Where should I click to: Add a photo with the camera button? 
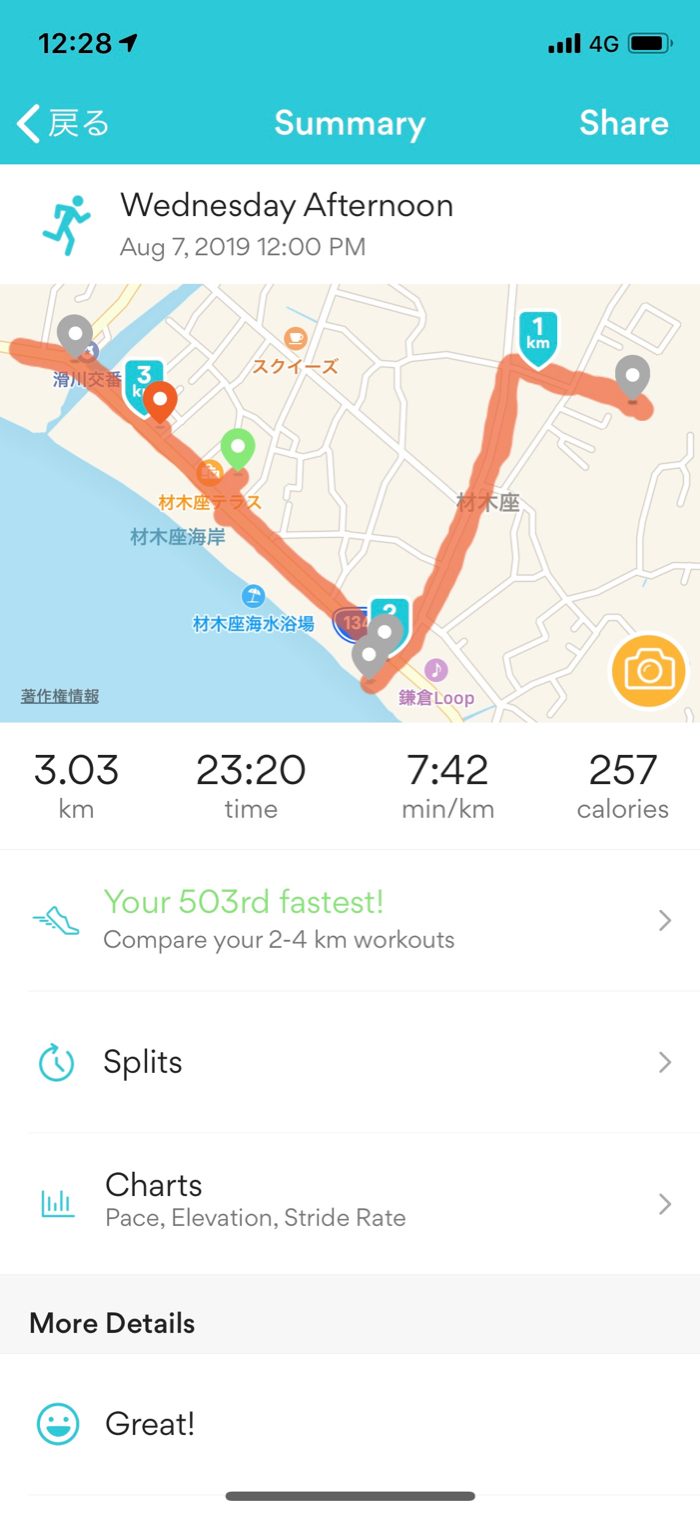click(649, 669)
